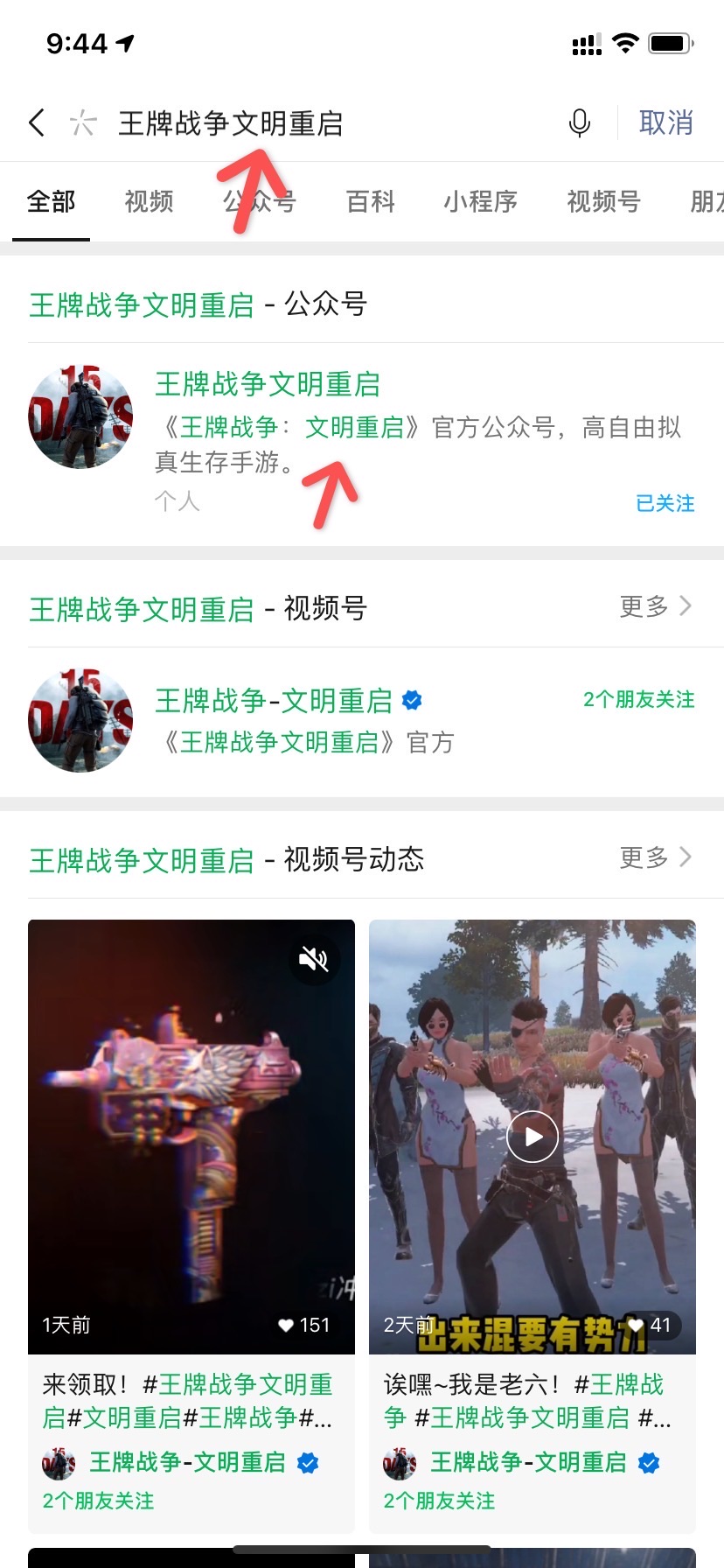Open the 王牌战争-文明重启 channel marked 《王牌战争文明重启》官方
Viewport: 724px width, 1568px height.
click(x=362, y=721)
